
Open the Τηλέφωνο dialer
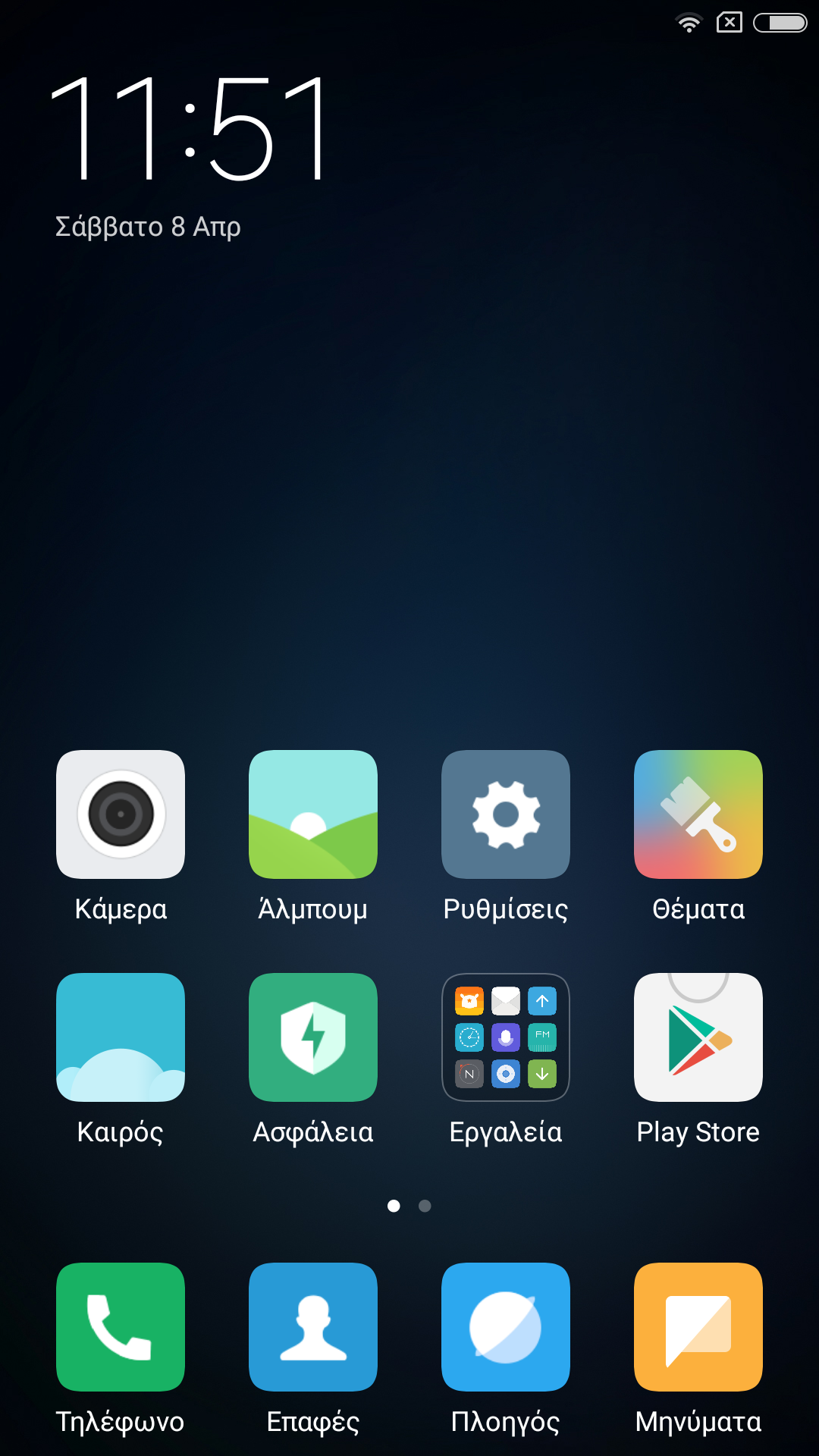coord(121,1327)
